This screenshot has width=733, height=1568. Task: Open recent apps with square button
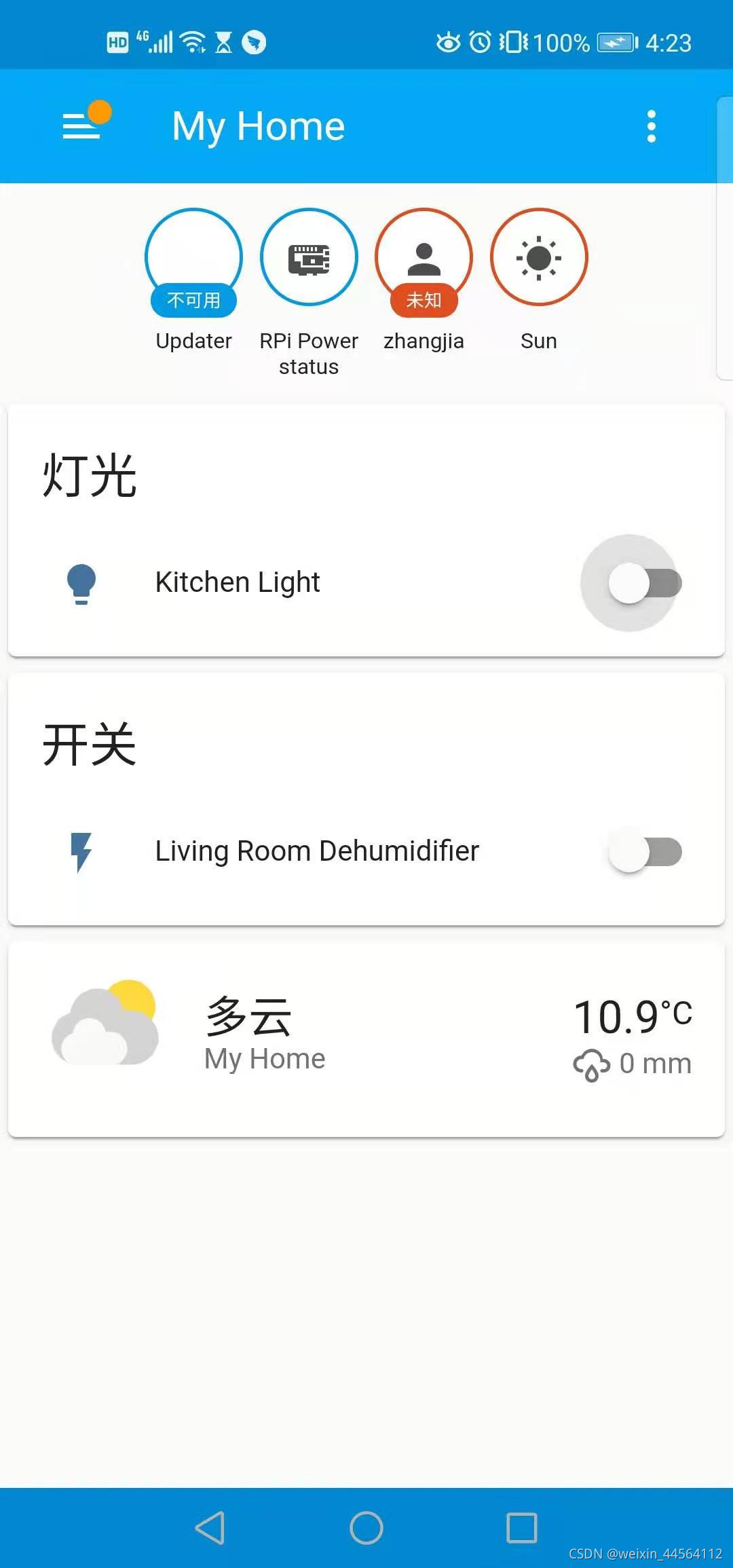522,1527
